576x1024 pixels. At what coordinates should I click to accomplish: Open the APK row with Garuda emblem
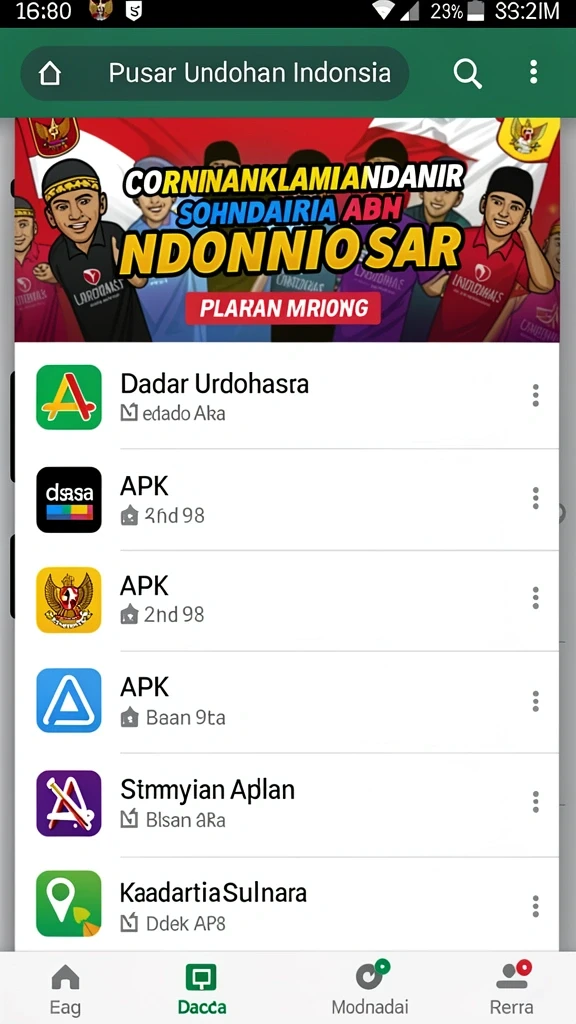tap(287, 600)
